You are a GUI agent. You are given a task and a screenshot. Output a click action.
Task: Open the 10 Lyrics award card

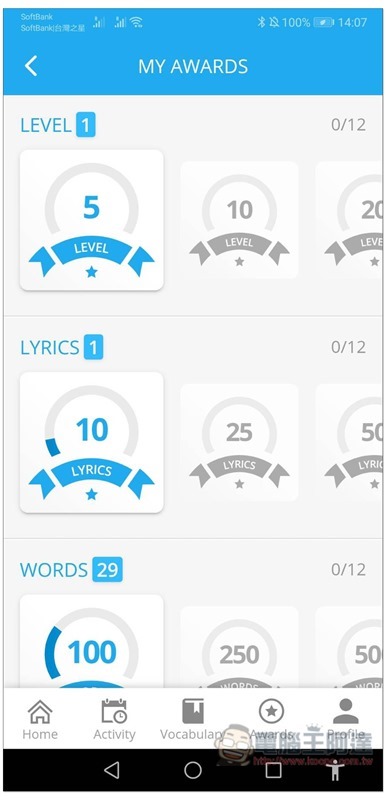pyautogui.click(x=92, y=442)
